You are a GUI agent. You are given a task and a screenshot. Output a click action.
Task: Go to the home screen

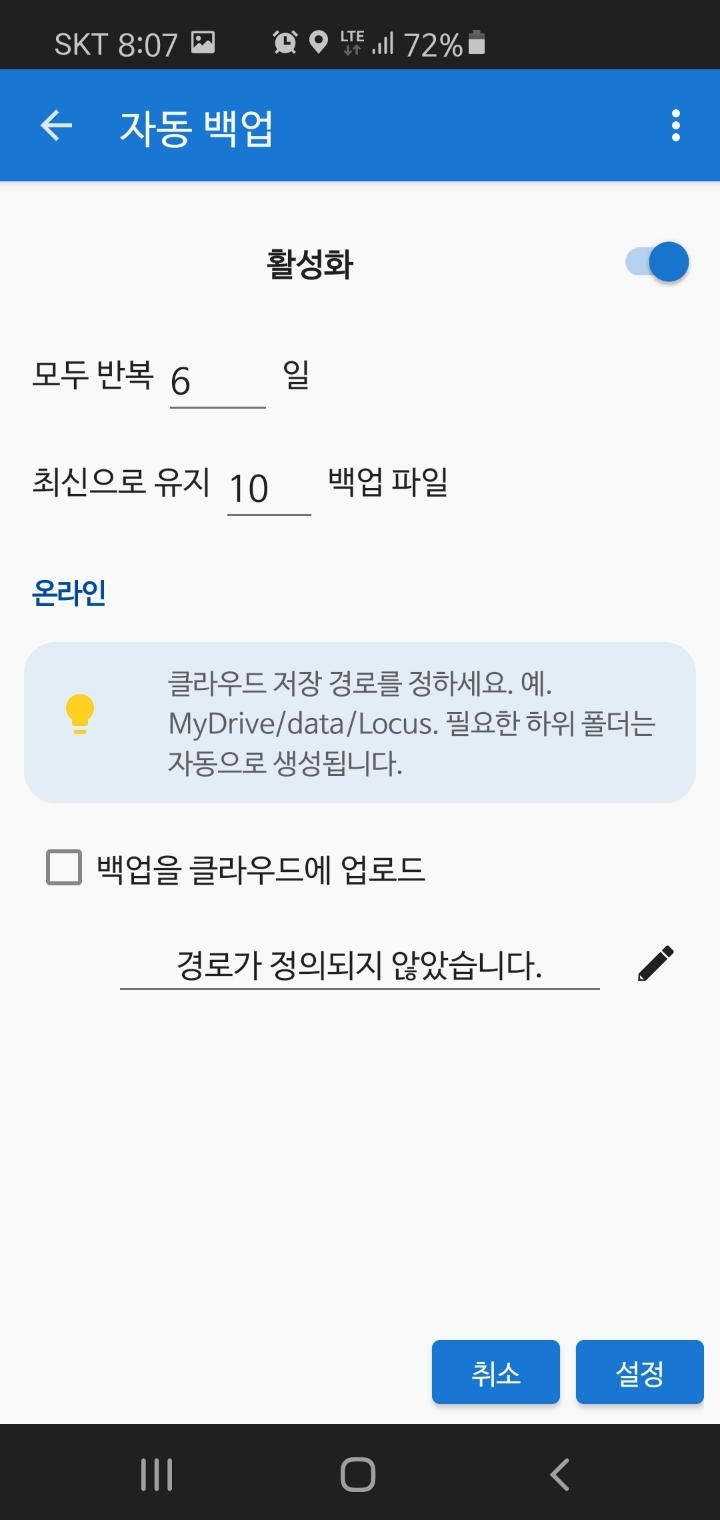[358, 1474]
